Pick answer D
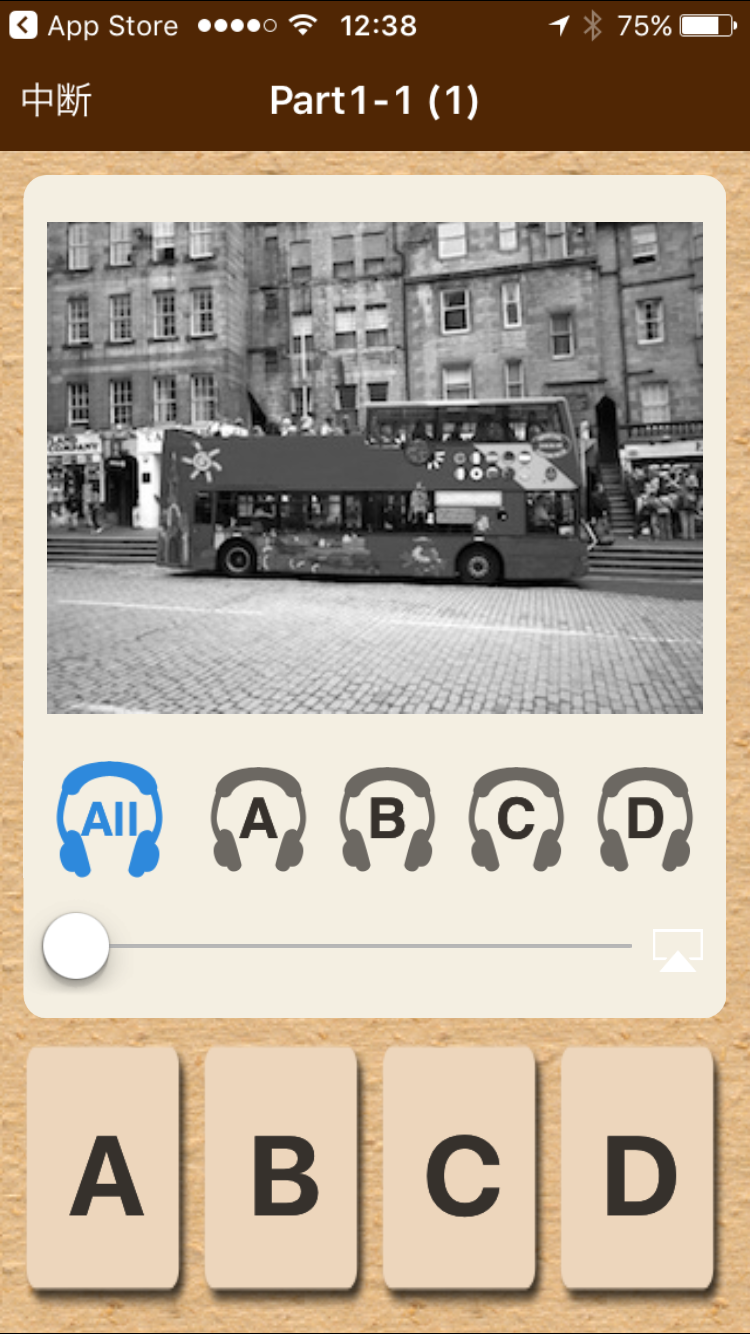 (637, 1168)
